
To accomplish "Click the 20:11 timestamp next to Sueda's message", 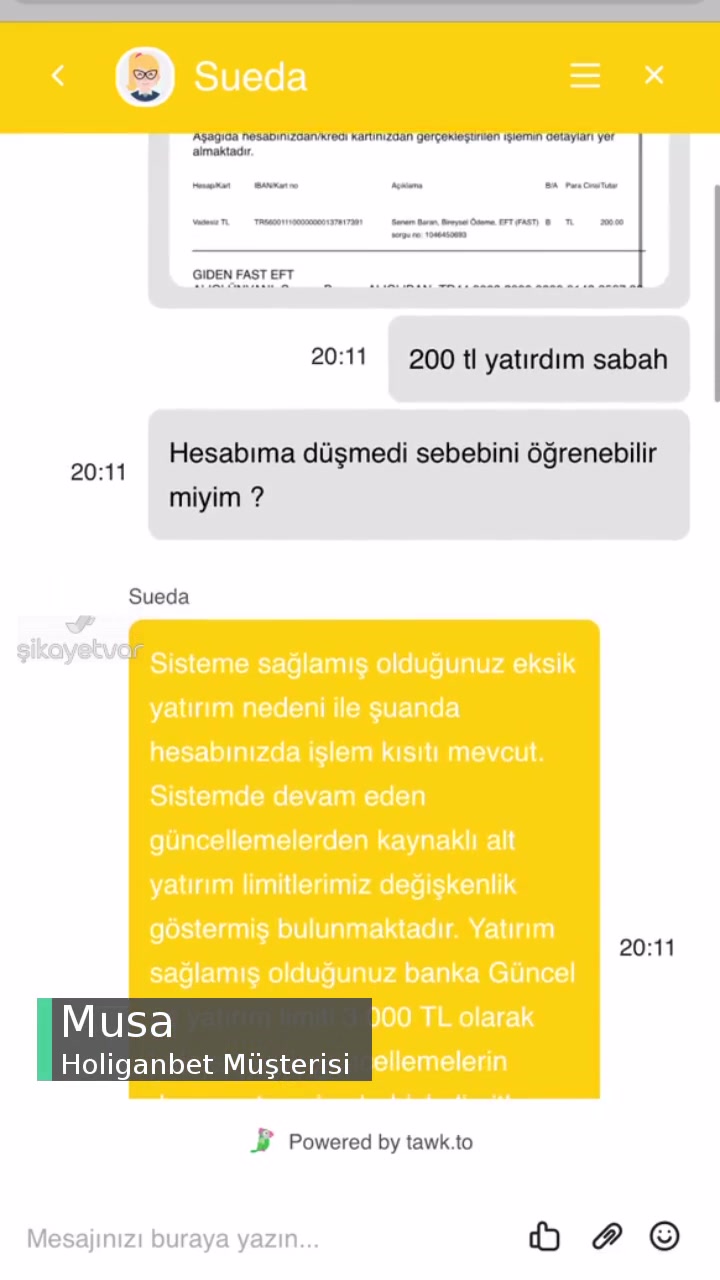I will [x=647, y=947].
